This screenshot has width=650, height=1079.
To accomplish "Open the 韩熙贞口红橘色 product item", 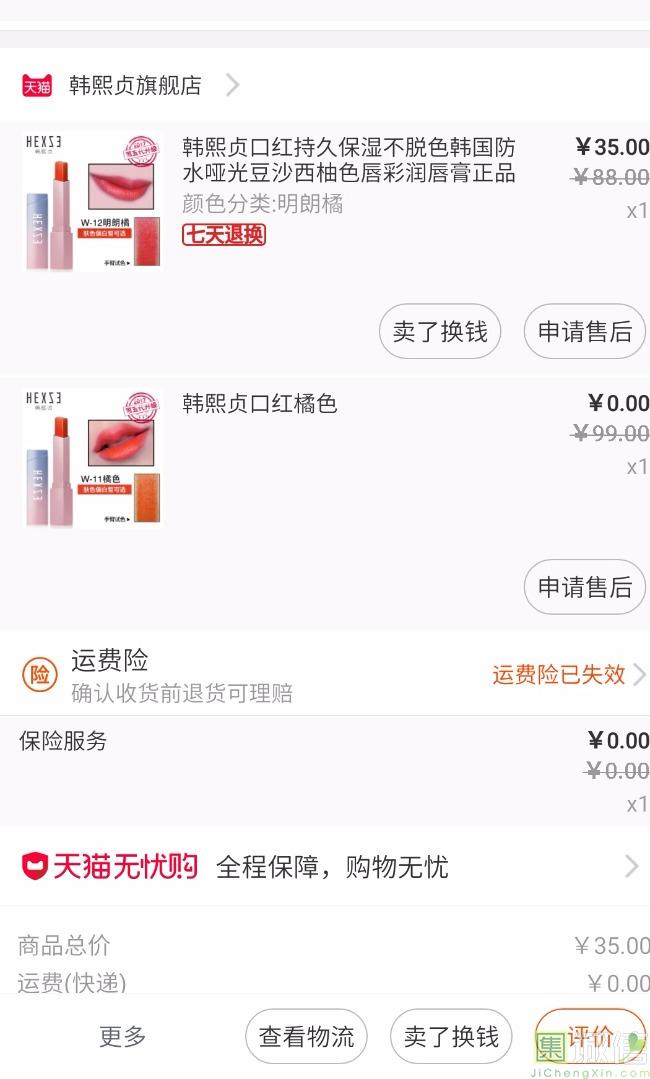I will click(325, 460).
